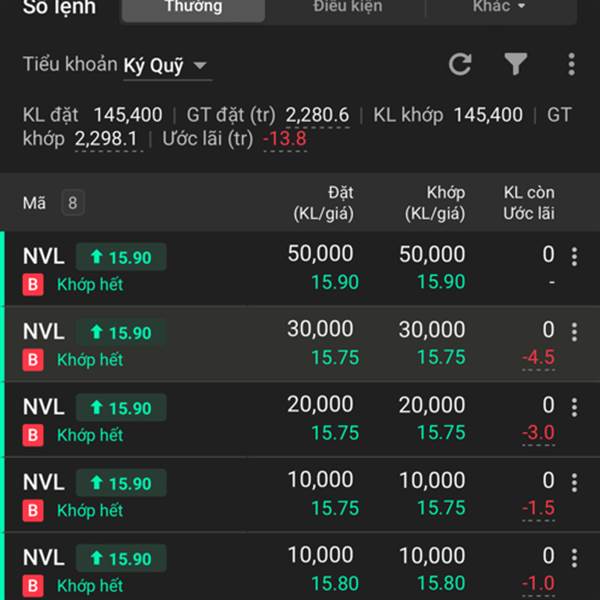The width and height of the screenshot is (600, 600).
Task: Open the overflow menu beside the filter
Action: (571, 65)
